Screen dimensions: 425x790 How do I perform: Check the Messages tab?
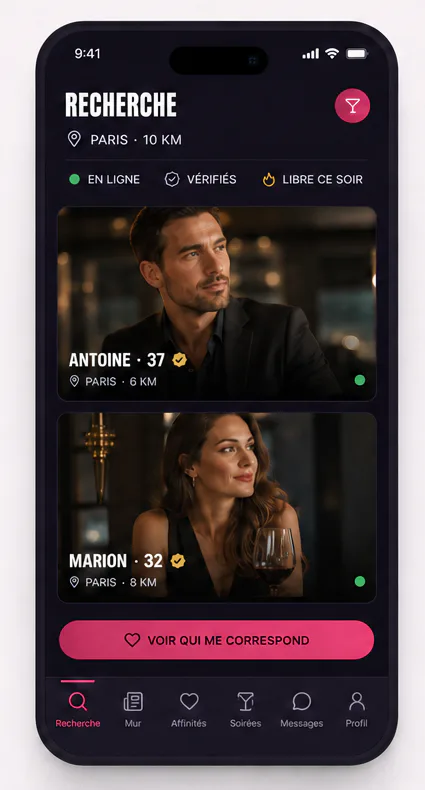tap(302, 709)
